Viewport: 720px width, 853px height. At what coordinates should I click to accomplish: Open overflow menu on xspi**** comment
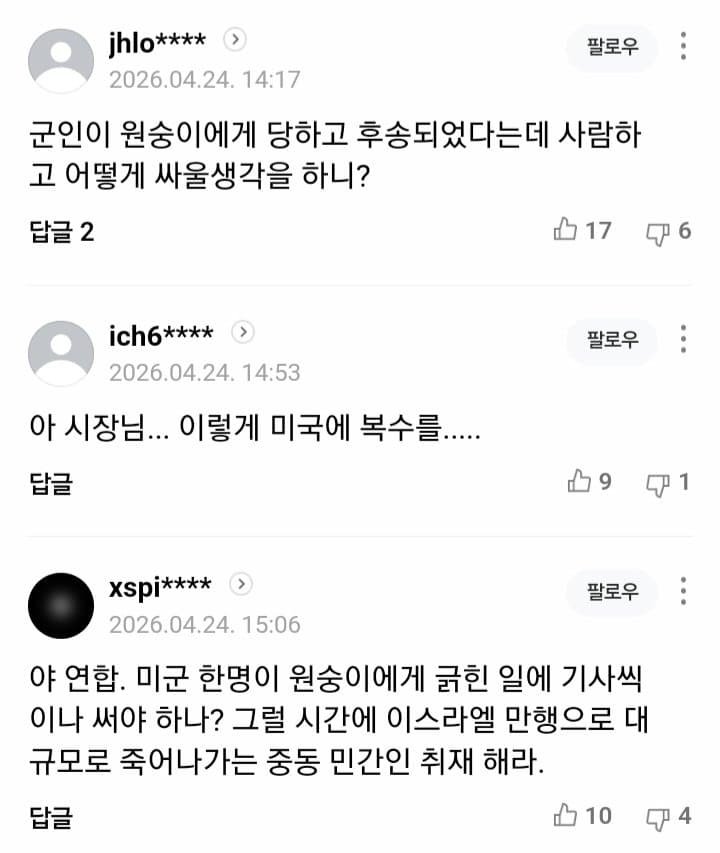684,591
